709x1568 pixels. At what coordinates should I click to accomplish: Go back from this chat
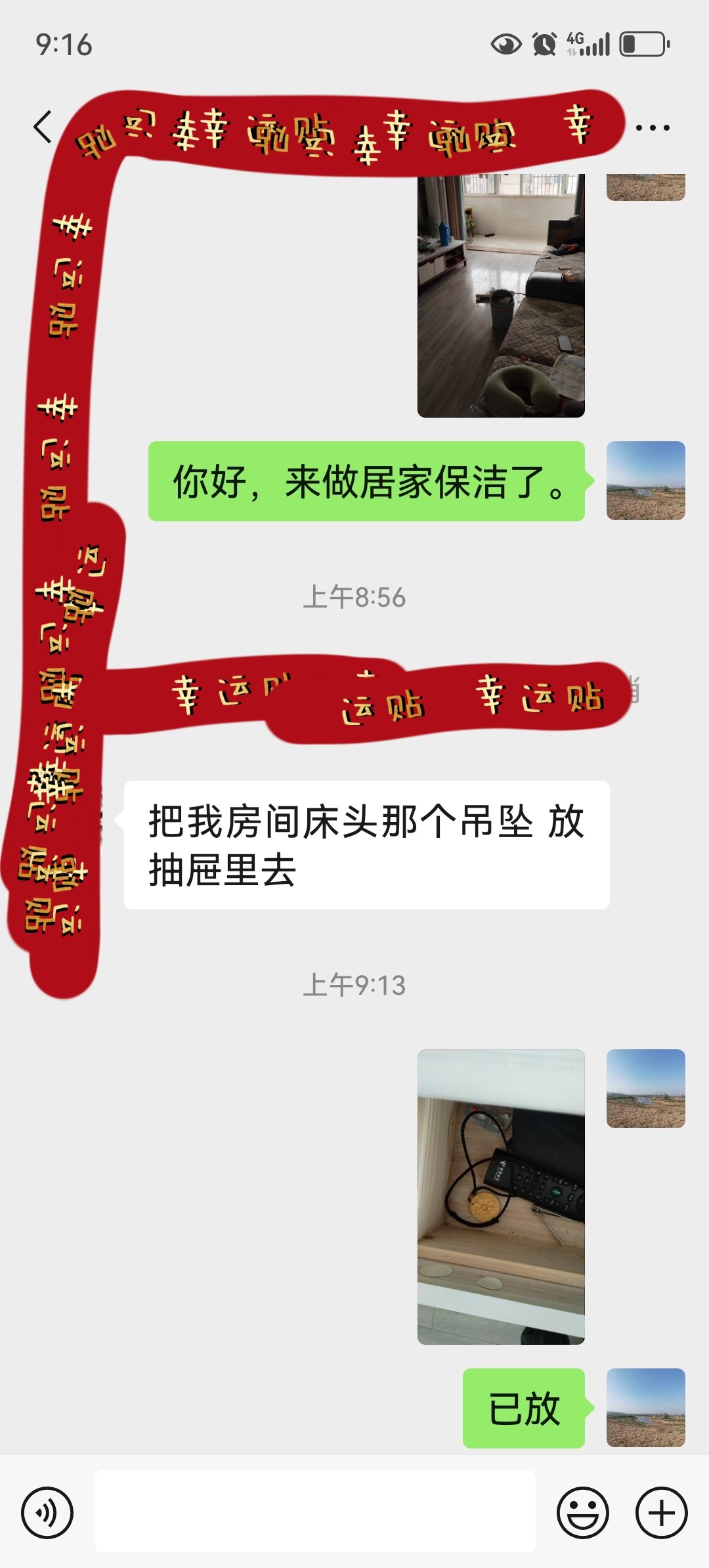43,127
